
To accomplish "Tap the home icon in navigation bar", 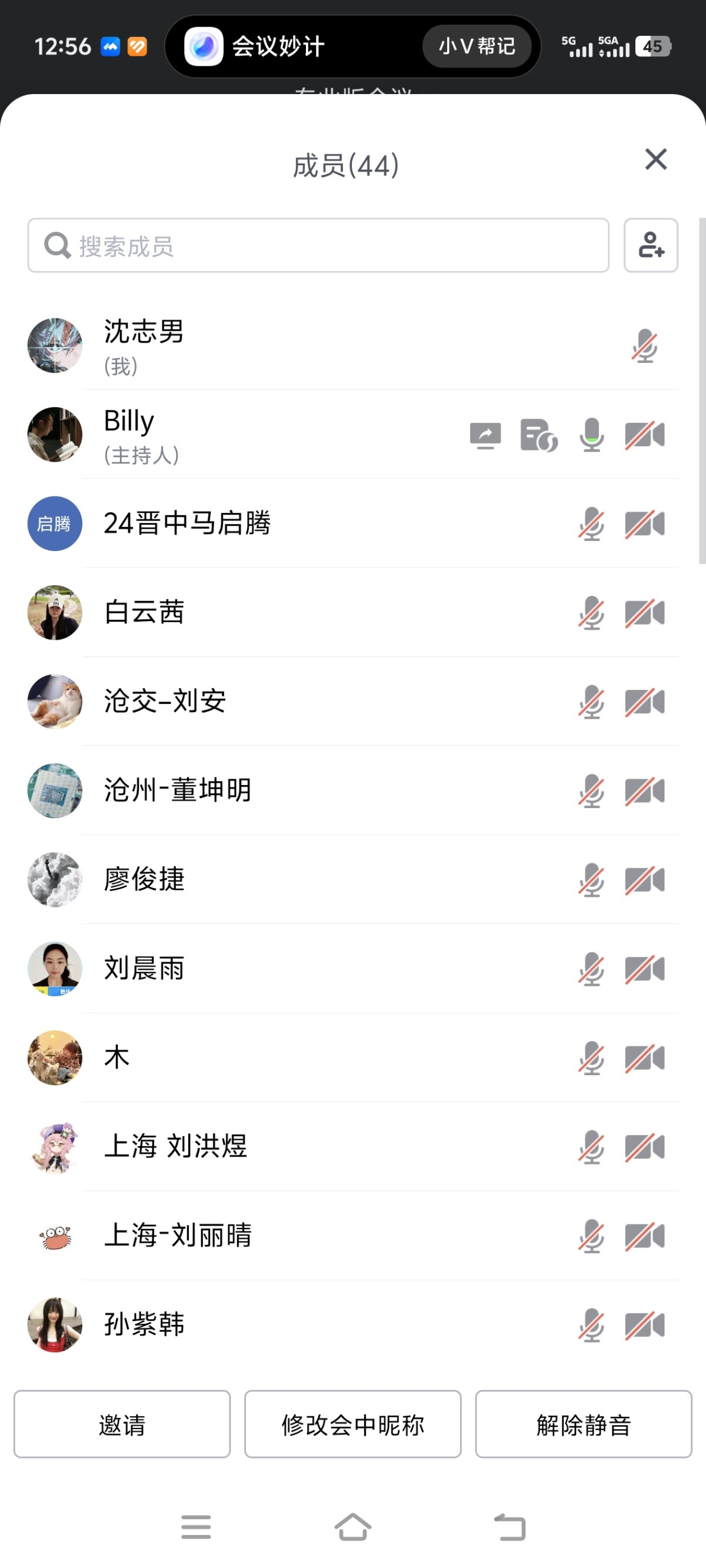I will (354, 1526).
